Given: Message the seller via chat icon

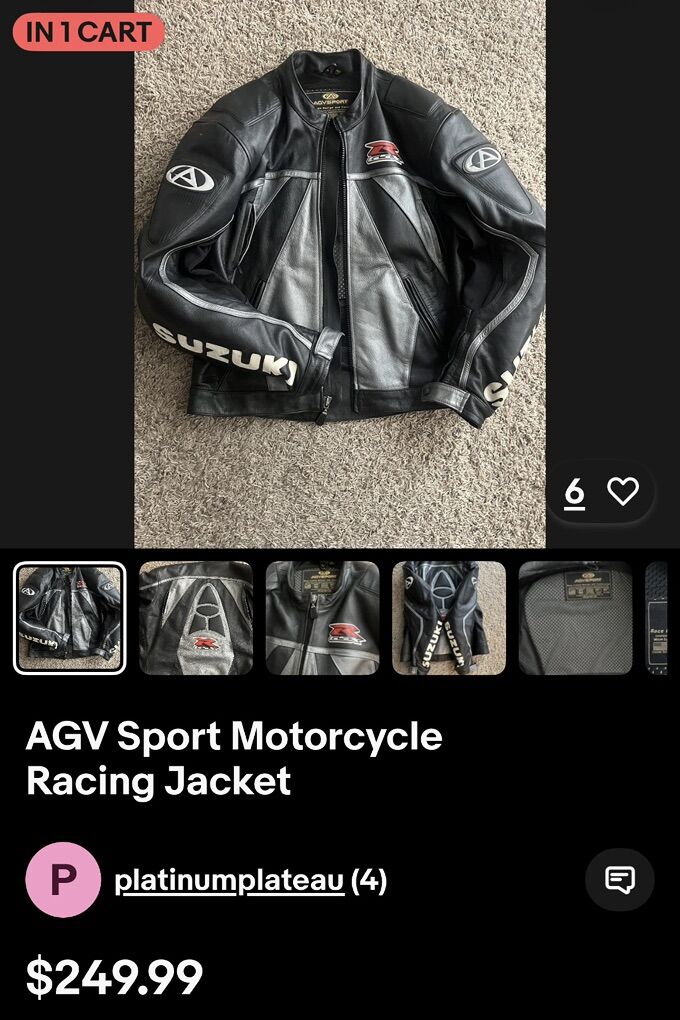Looking at the screenshot, I should (x=620, y=880).
